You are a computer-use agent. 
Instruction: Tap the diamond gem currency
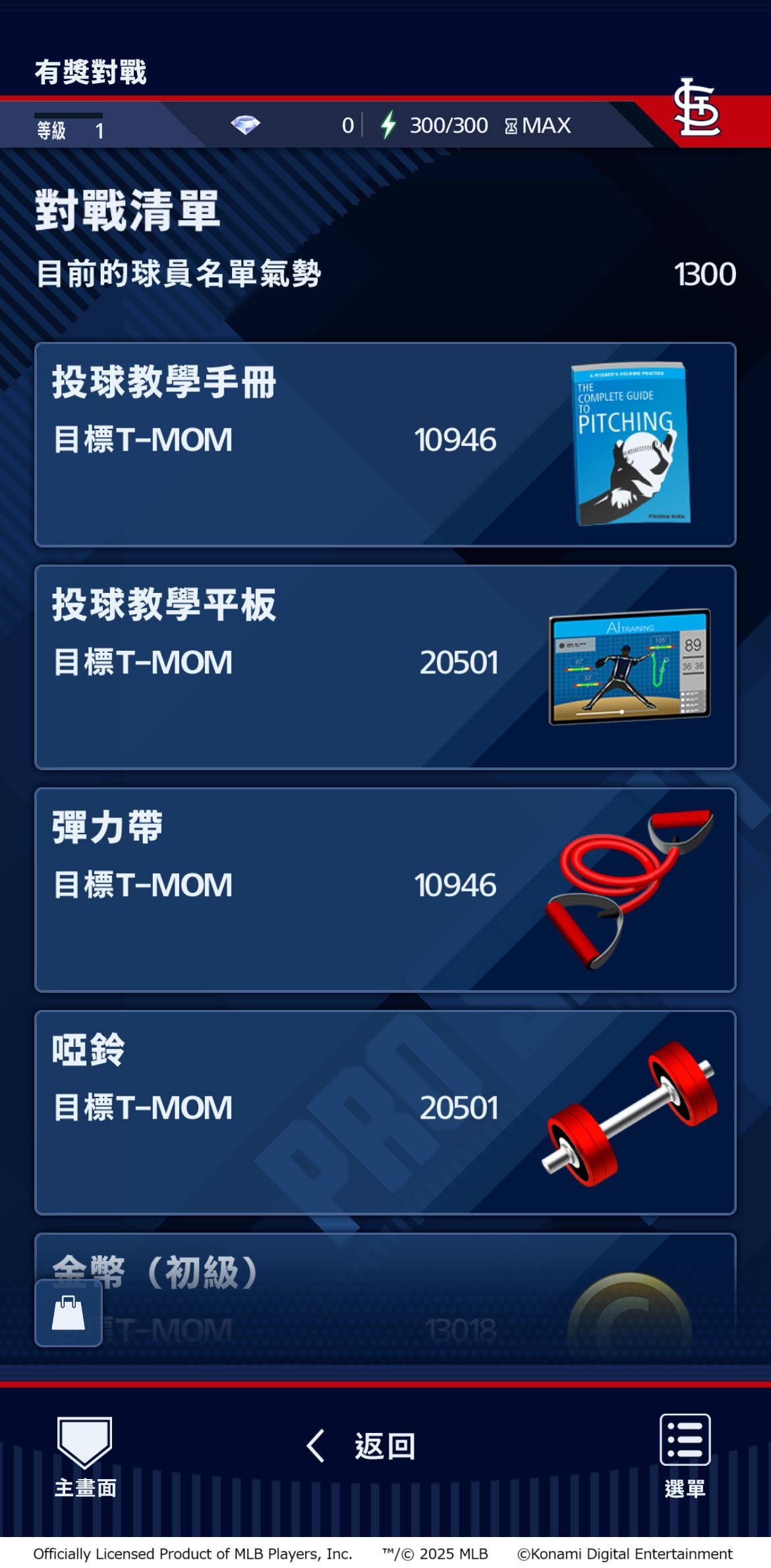246,125
